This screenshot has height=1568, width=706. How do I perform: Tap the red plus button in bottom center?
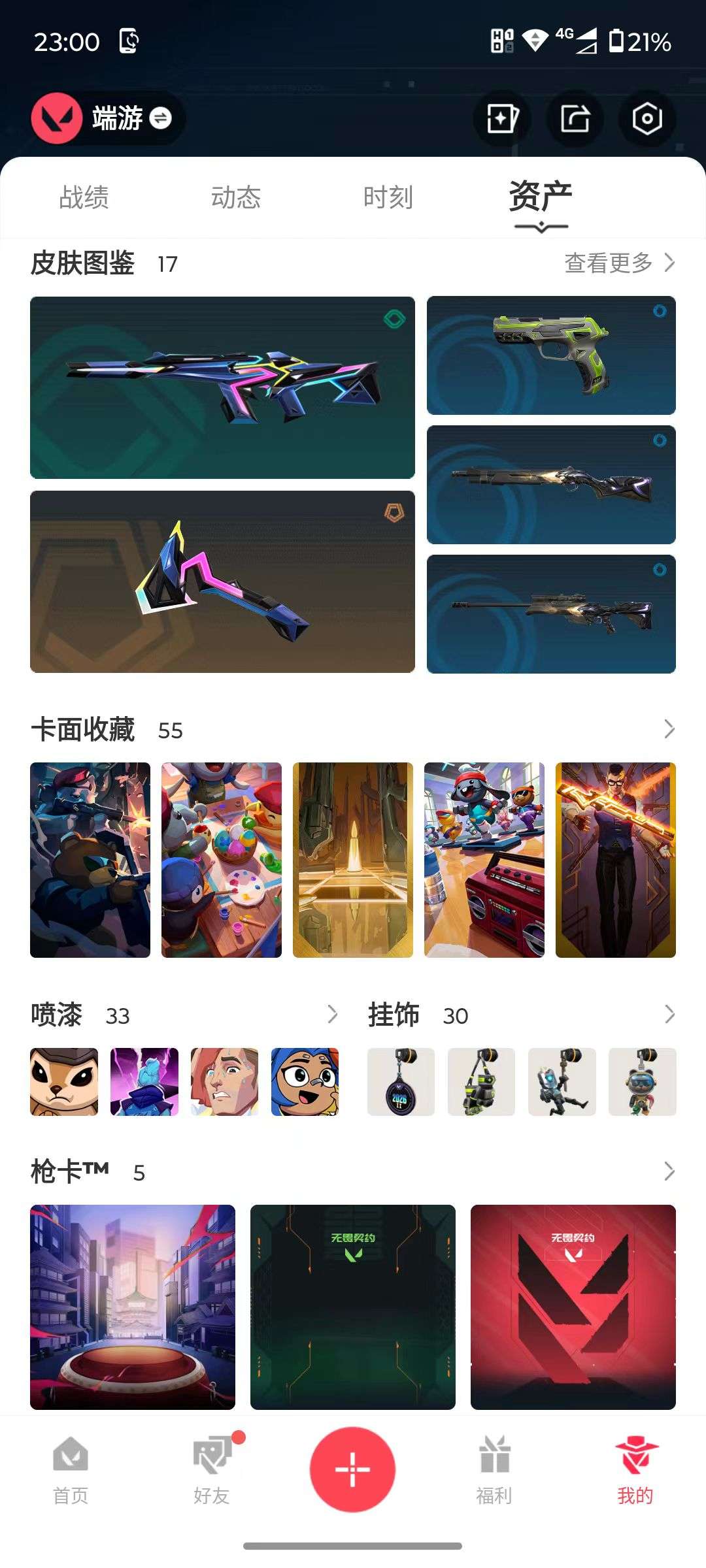tap(353, 1468)
